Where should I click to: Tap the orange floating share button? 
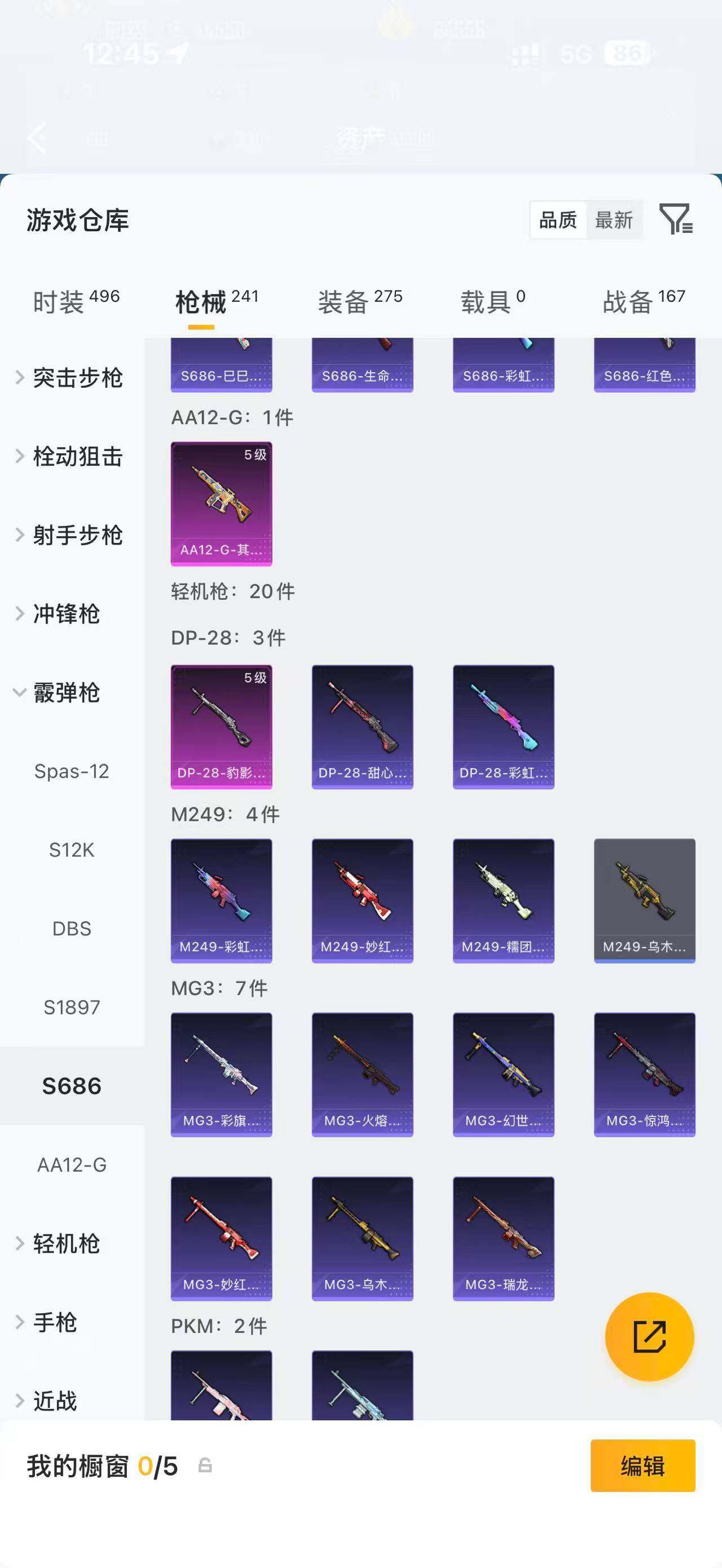(x=649, y=1336)
